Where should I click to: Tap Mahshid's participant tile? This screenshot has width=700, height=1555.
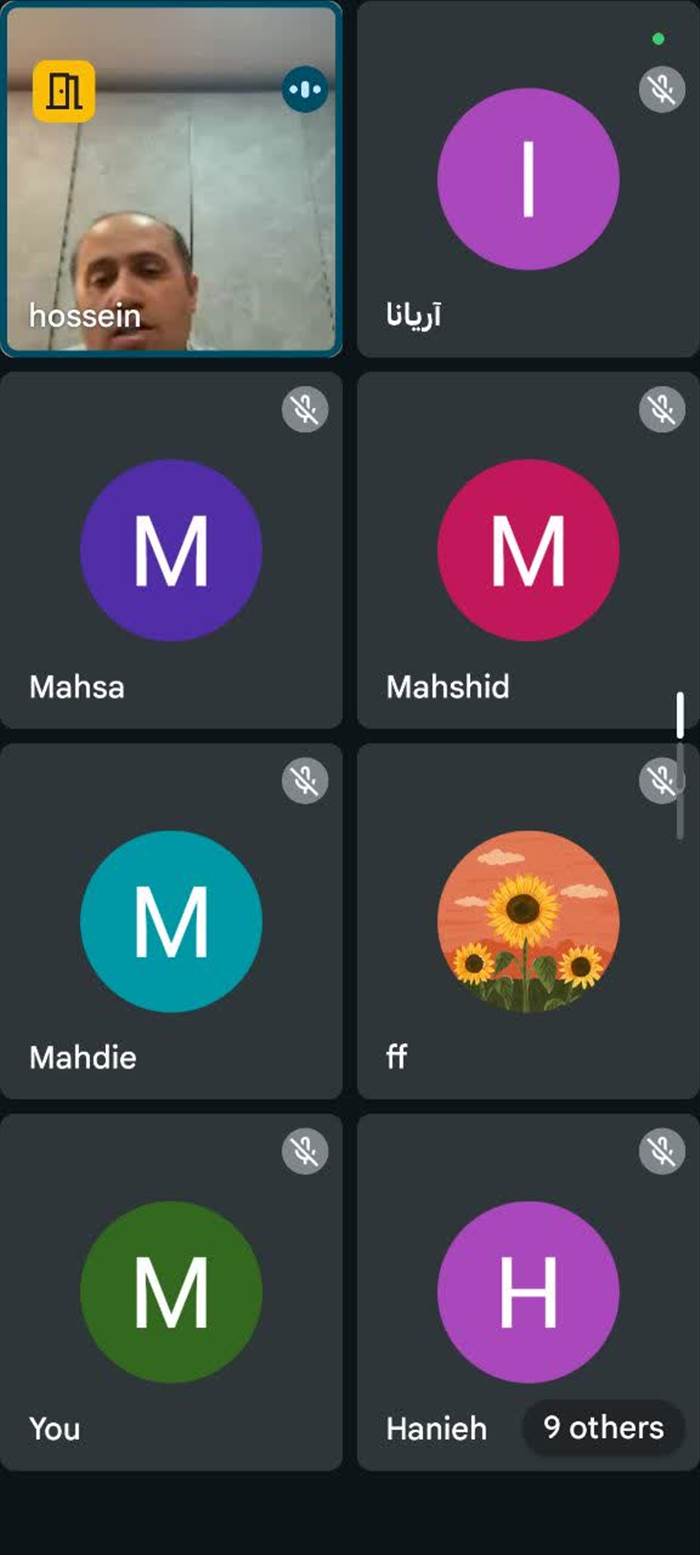(528, 550)
